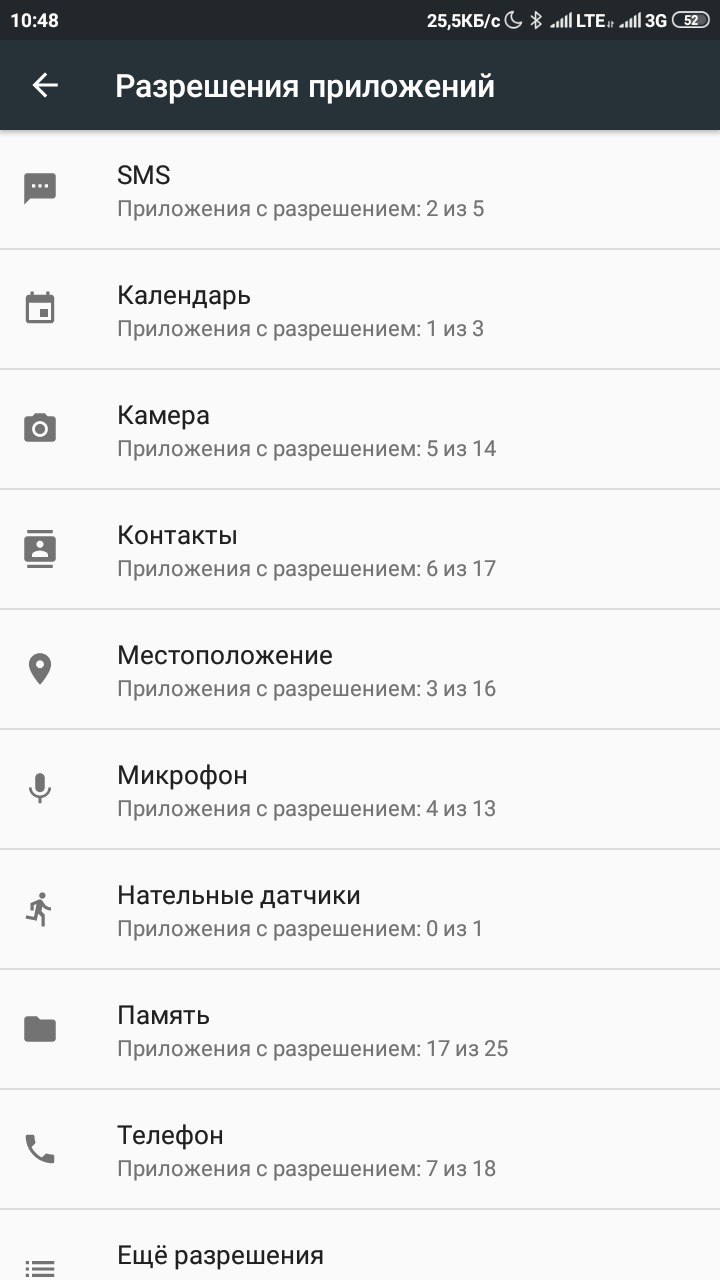The height and width of the screenshot is (1280, 720).
Task: Open Ещё разрешения
Action: 360,1246
